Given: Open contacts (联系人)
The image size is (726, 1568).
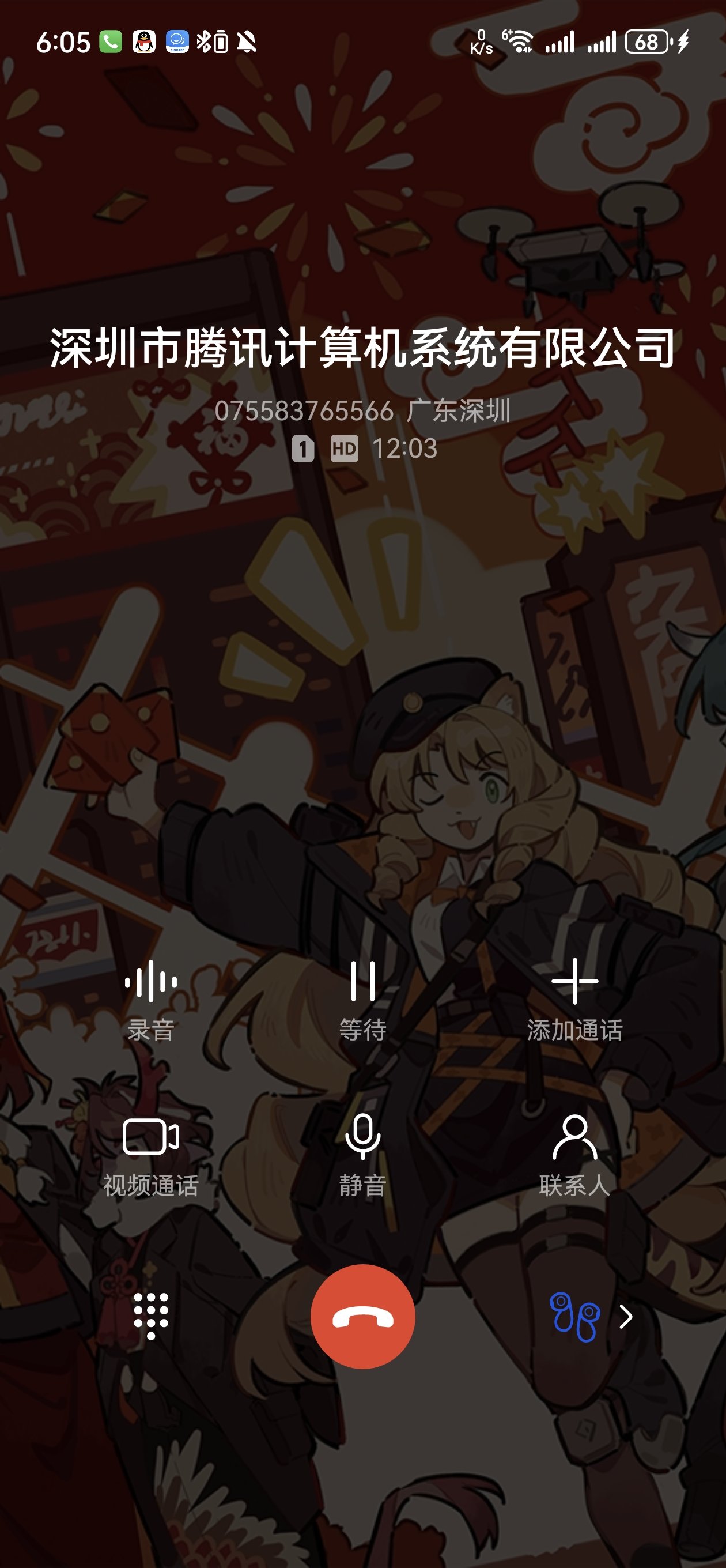Looking at the screenshot, I should (x=574, y=1154).
